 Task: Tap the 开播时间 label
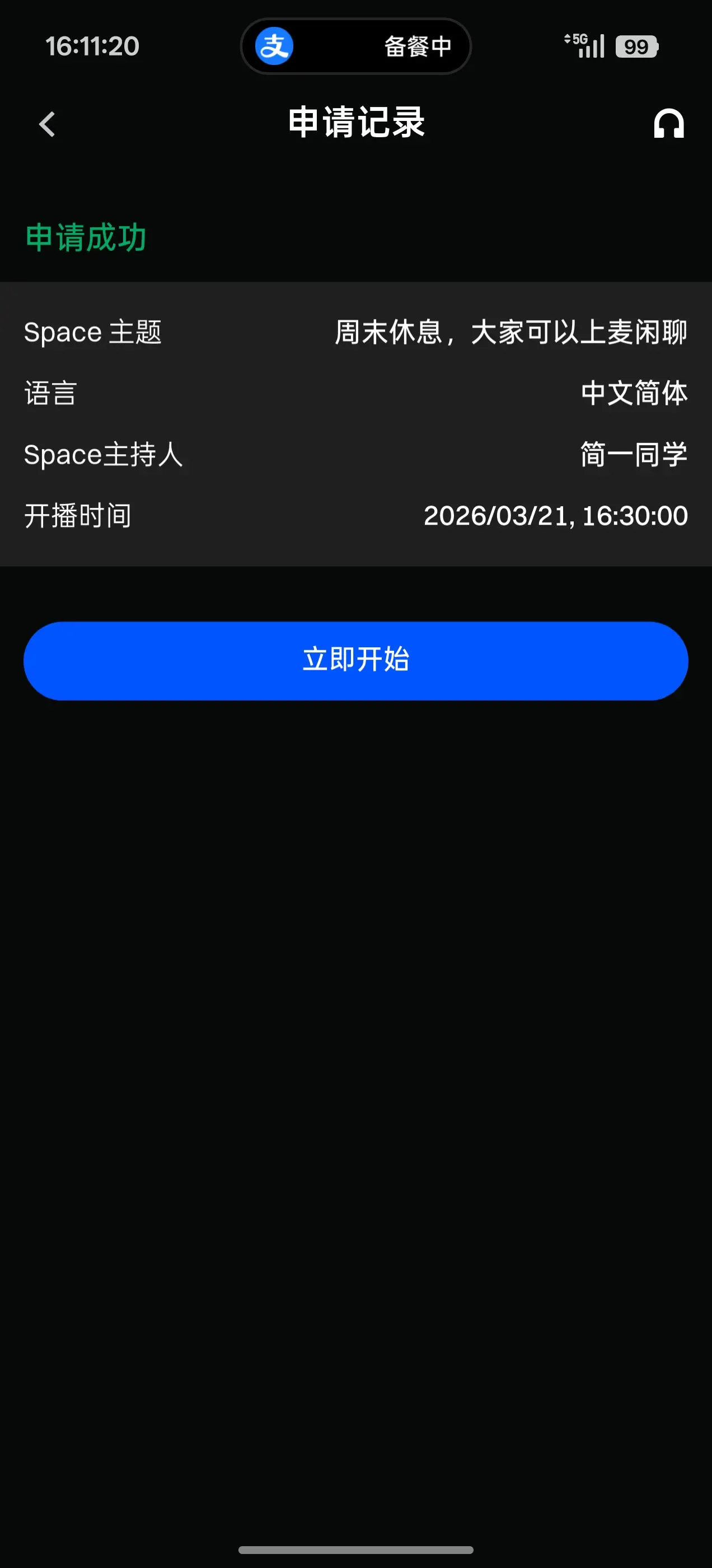[77, 516]
